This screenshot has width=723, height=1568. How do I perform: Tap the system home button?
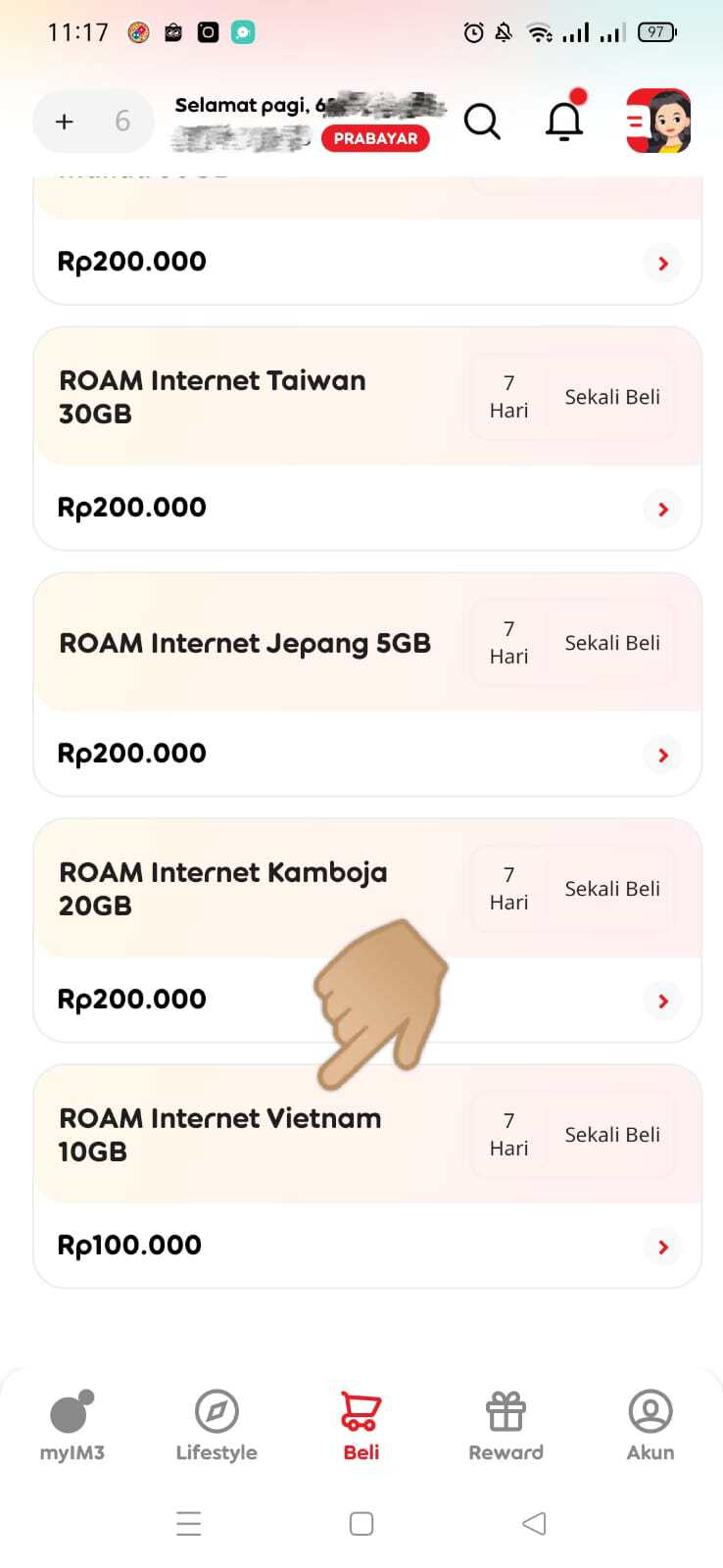(x=361, y=1523)
